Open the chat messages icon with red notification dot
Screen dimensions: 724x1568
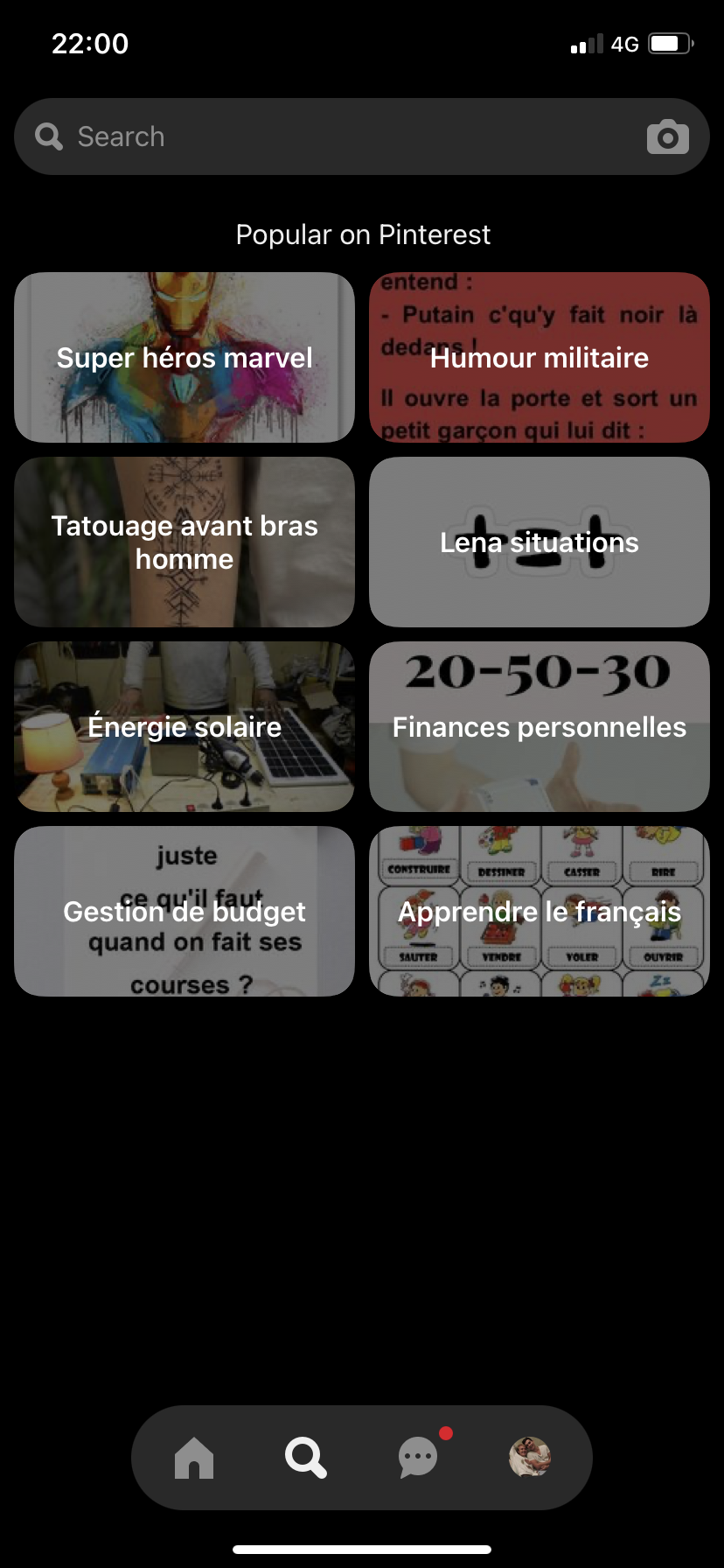417,1458
